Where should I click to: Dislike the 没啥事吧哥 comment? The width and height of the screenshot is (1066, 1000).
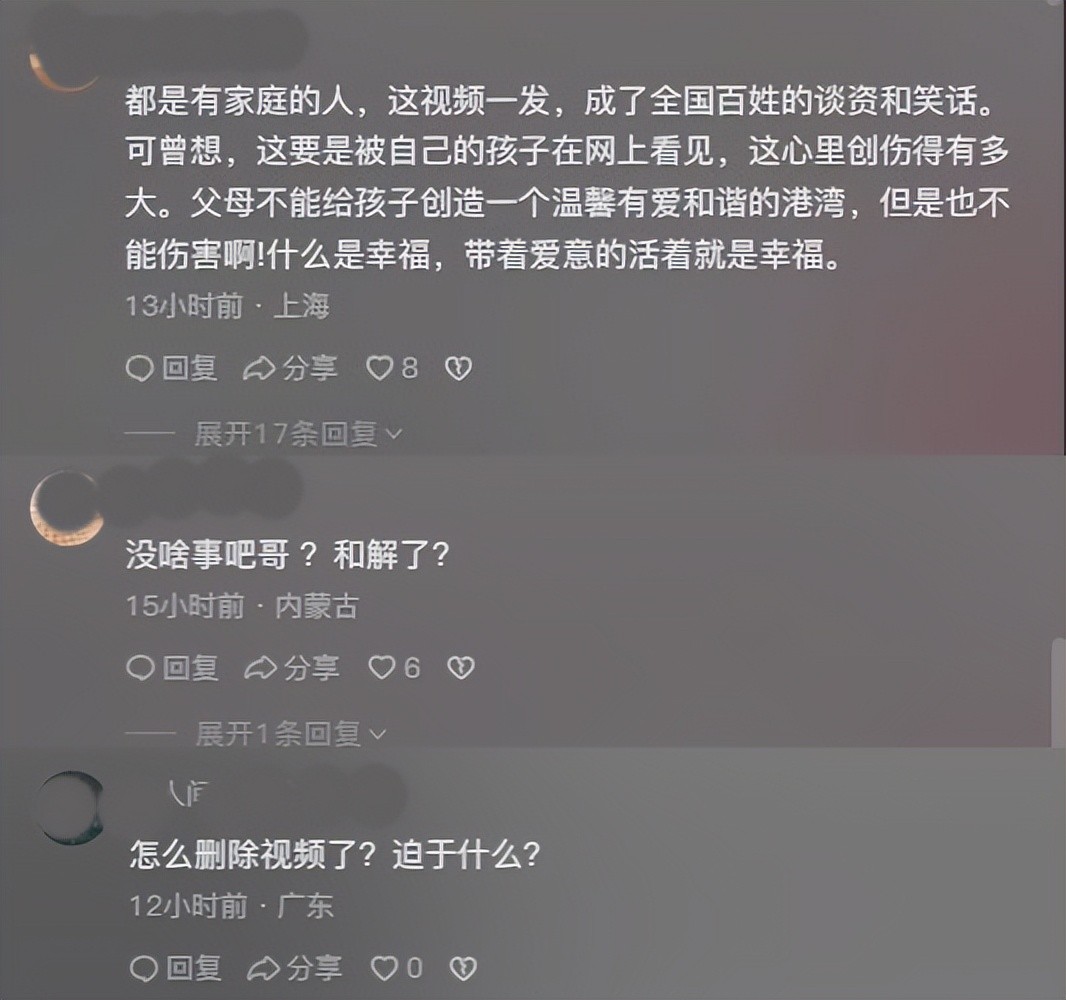[x=459, y=667]
